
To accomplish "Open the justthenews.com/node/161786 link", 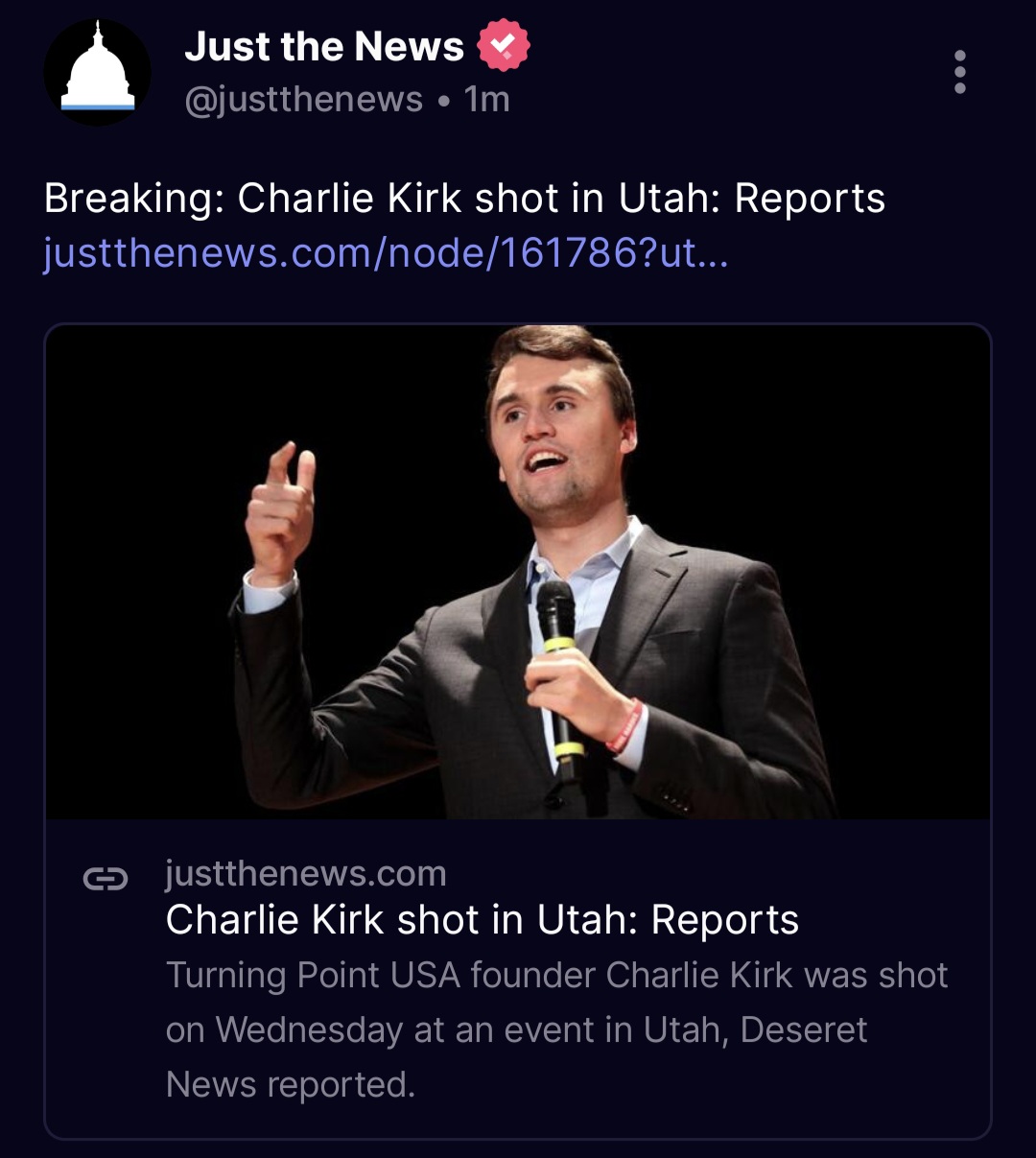I will tap(386, 253).
